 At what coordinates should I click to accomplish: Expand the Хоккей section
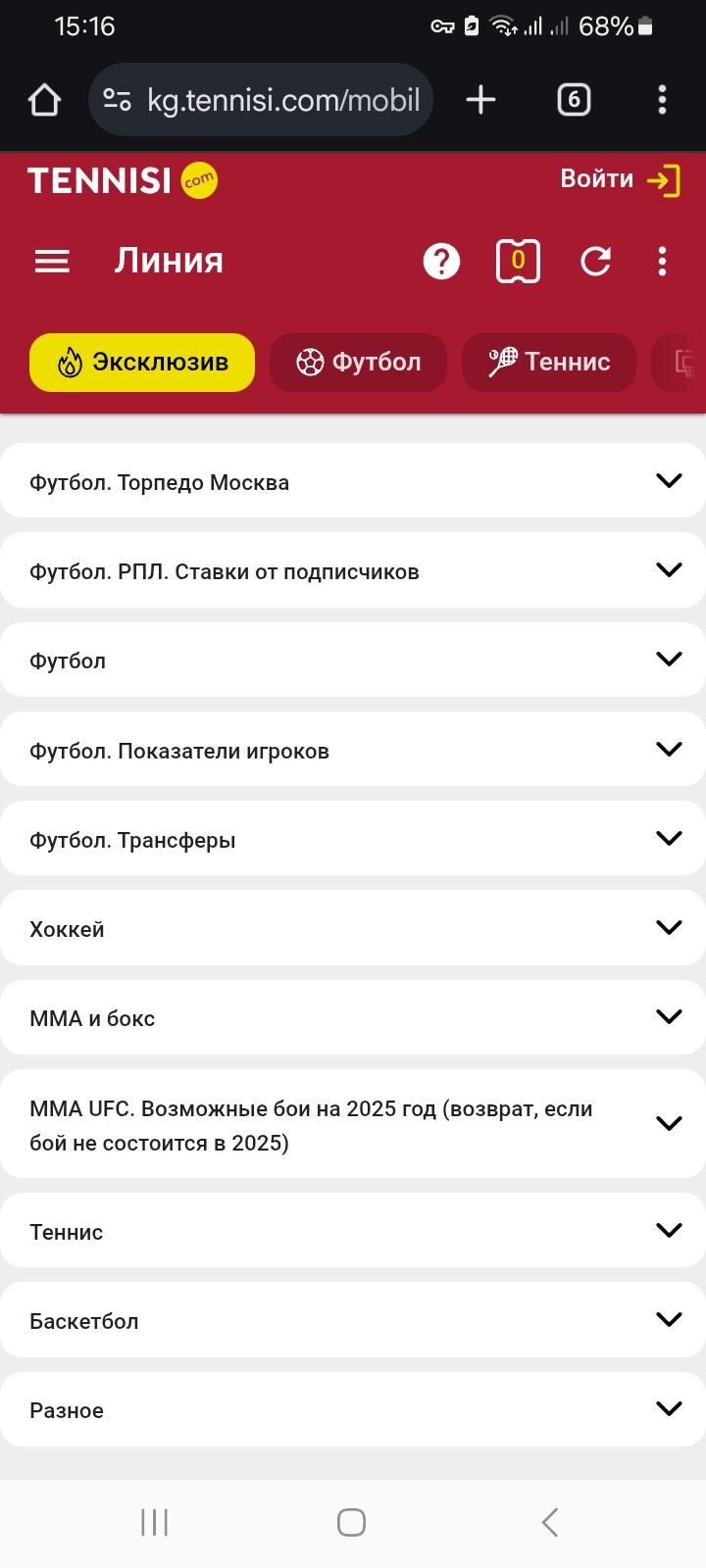(x=353, y=928)
